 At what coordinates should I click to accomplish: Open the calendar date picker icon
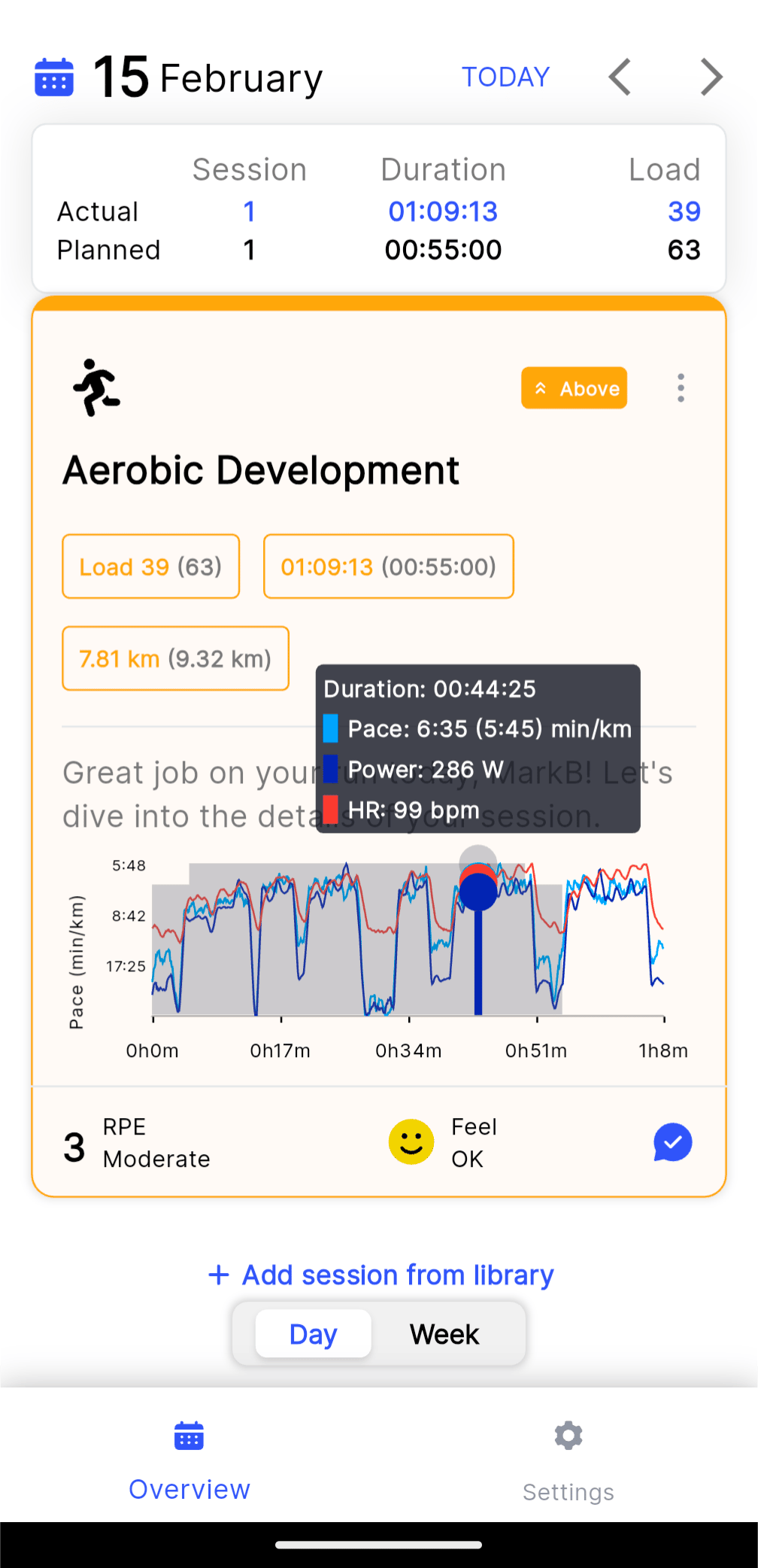click(54, 77)
